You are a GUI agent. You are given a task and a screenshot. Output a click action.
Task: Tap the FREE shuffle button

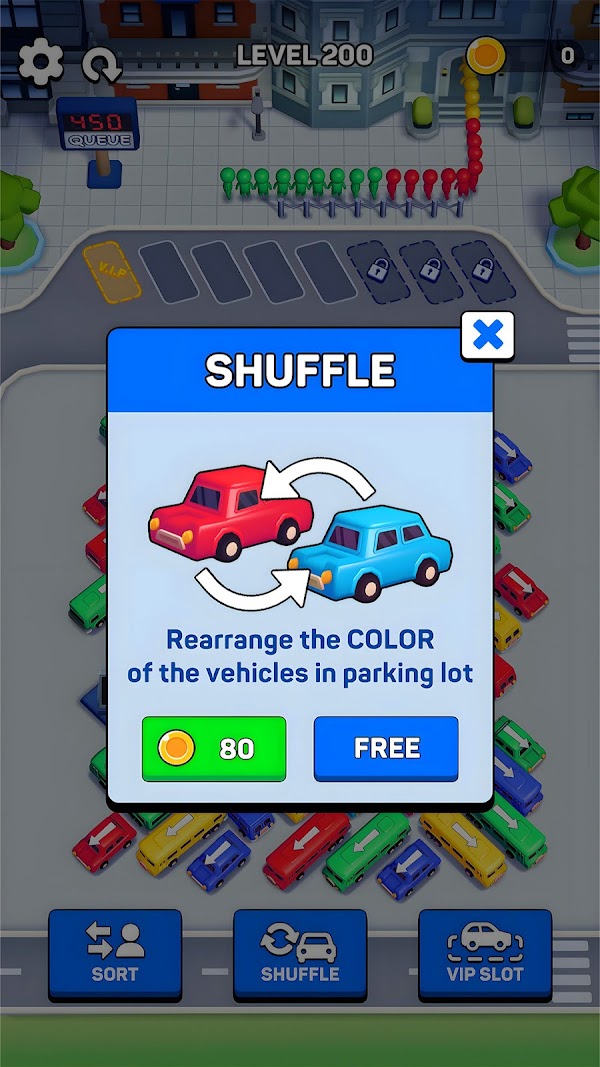point(386,748)
